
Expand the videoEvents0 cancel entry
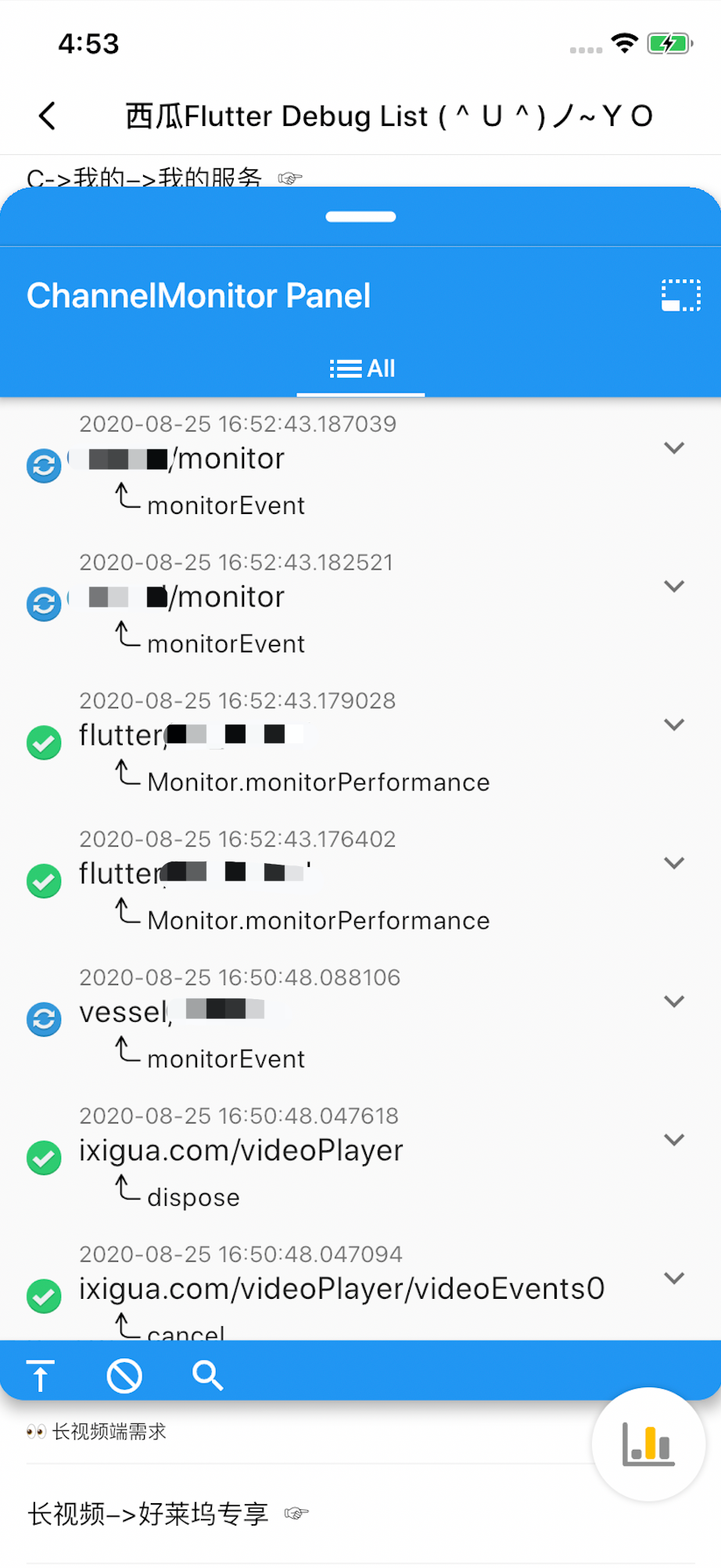[x=673, y=1278]
